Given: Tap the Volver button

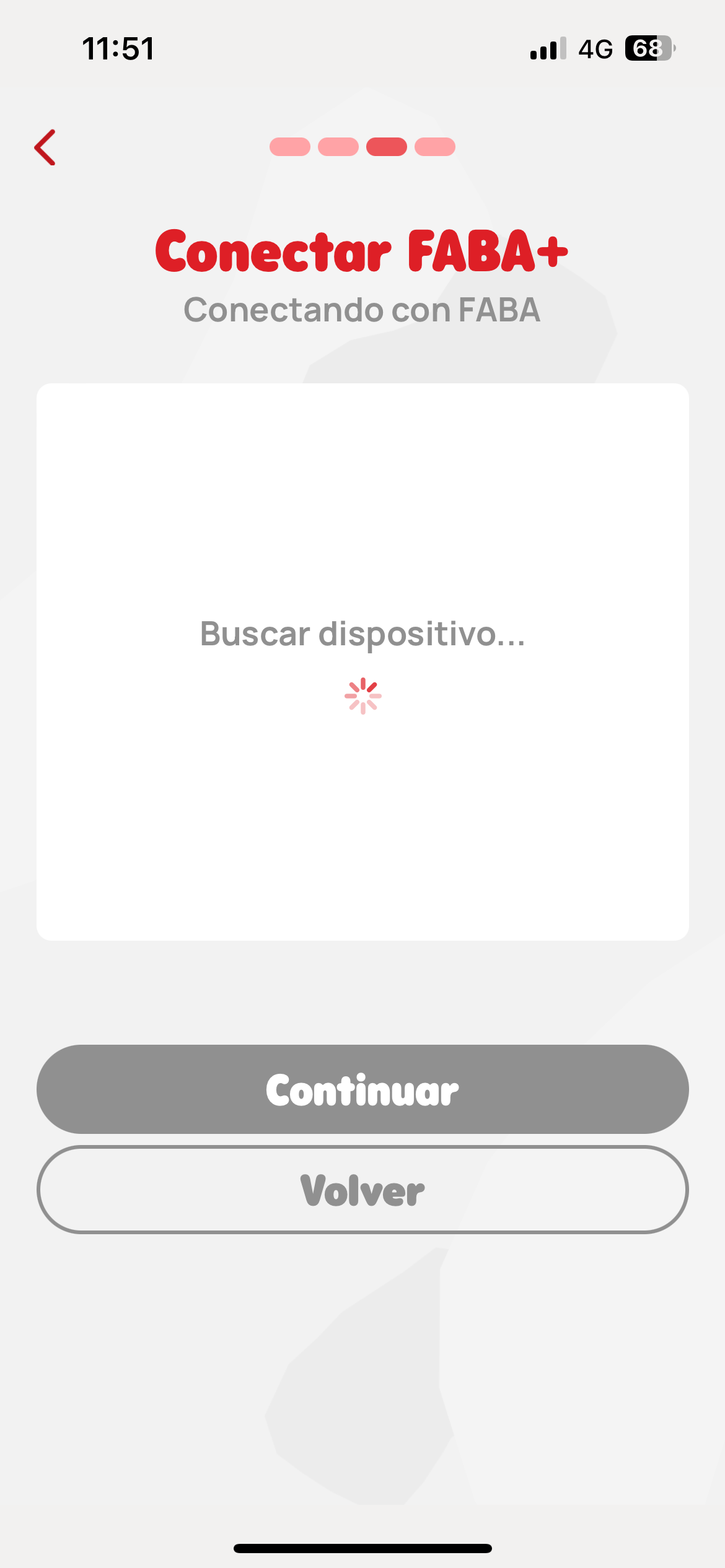Looking at the screenshot, I should (x=362, y=1190).
